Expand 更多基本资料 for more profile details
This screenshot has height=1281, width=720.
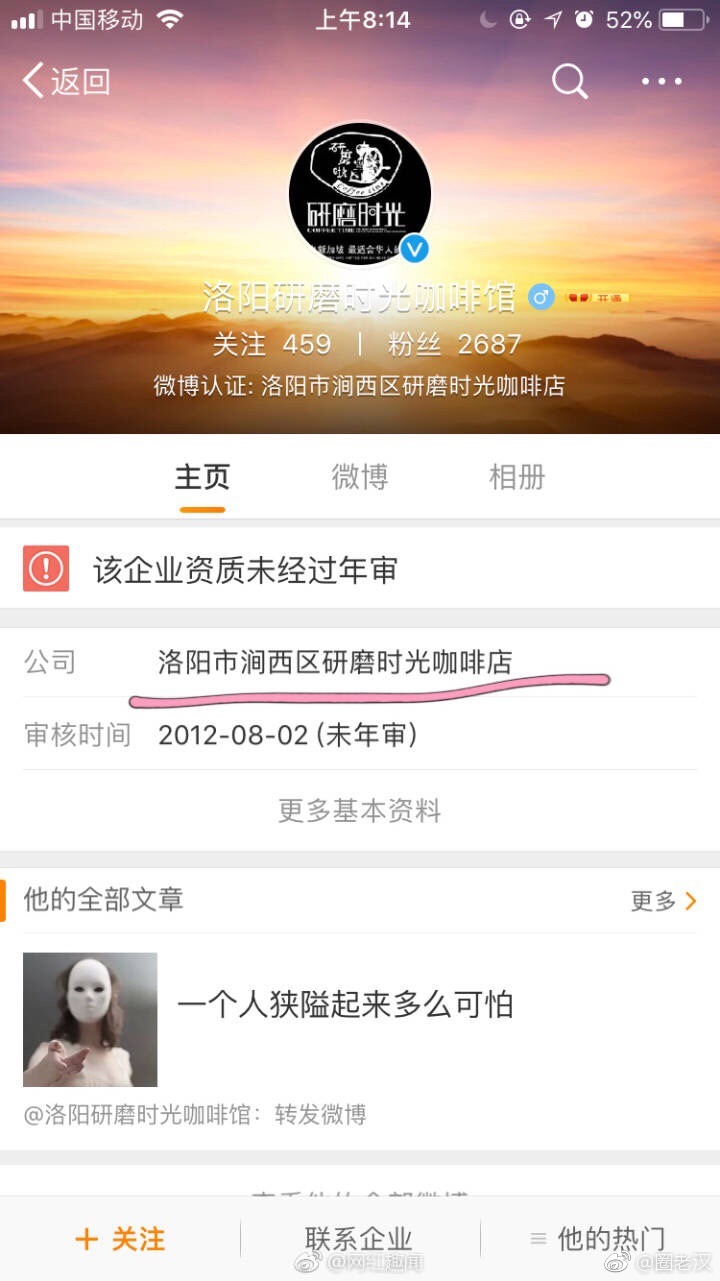(359, 812)
